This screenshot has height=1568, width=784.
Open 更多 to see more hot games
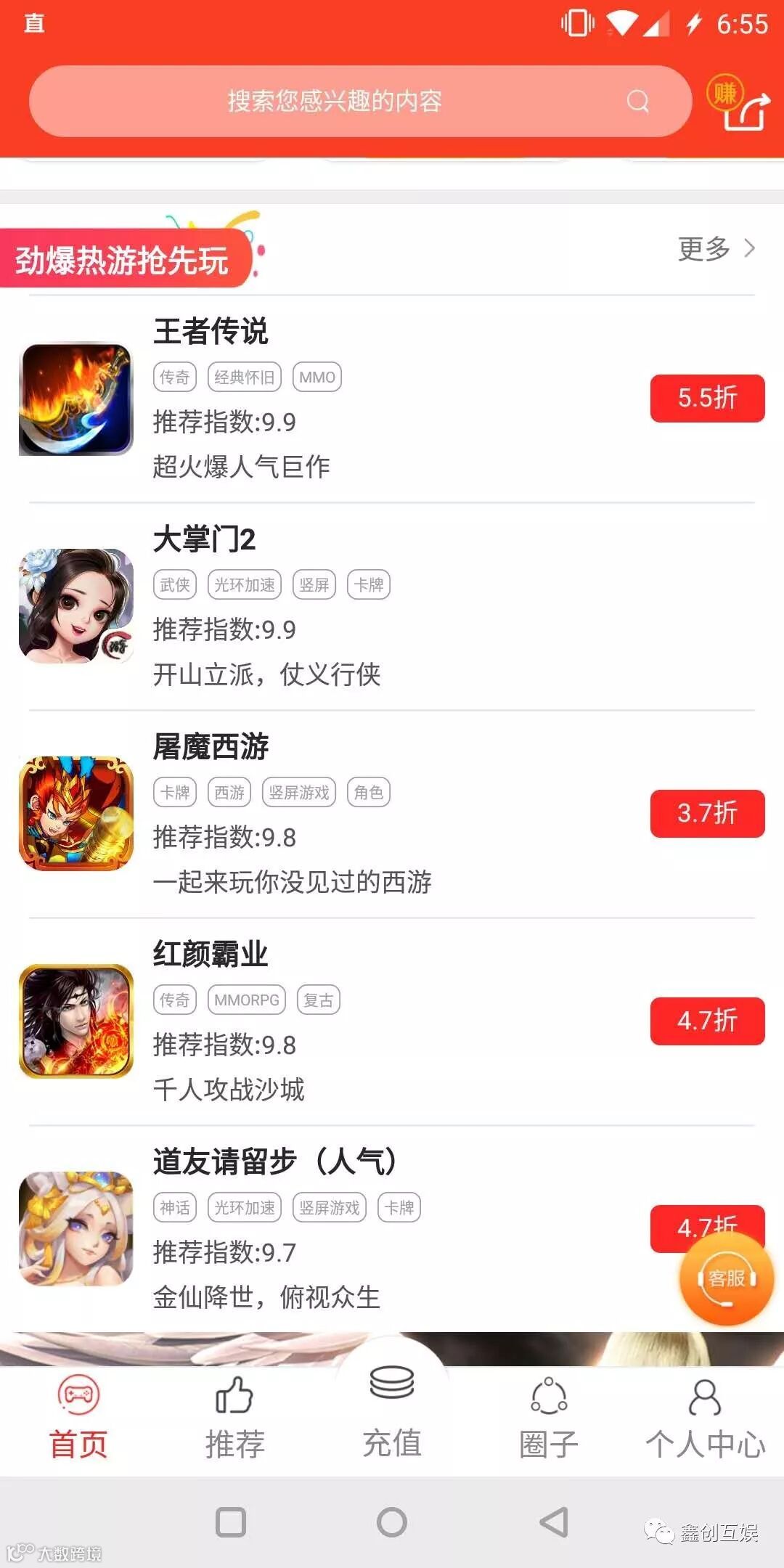pyautogui.click(x=716, y=249)
